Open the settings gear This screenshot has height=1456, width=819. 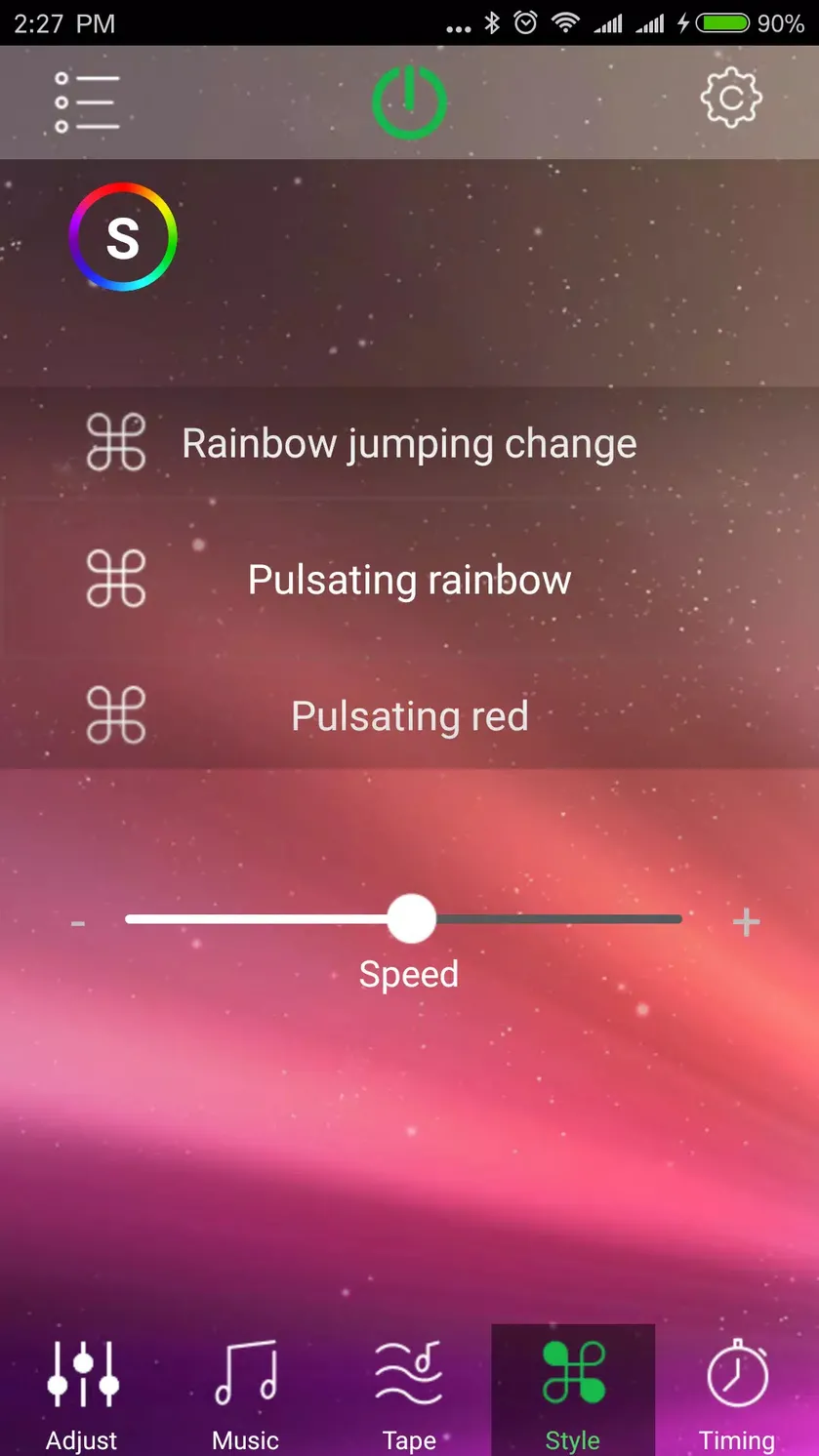(x=731, y=98)
